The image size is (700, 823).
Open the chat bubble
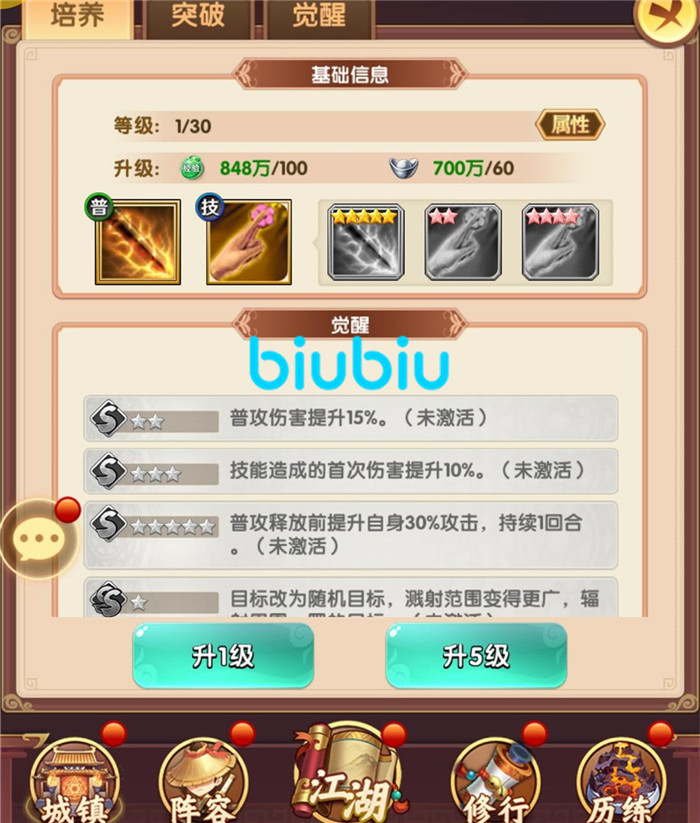click(x=39, y=539)
